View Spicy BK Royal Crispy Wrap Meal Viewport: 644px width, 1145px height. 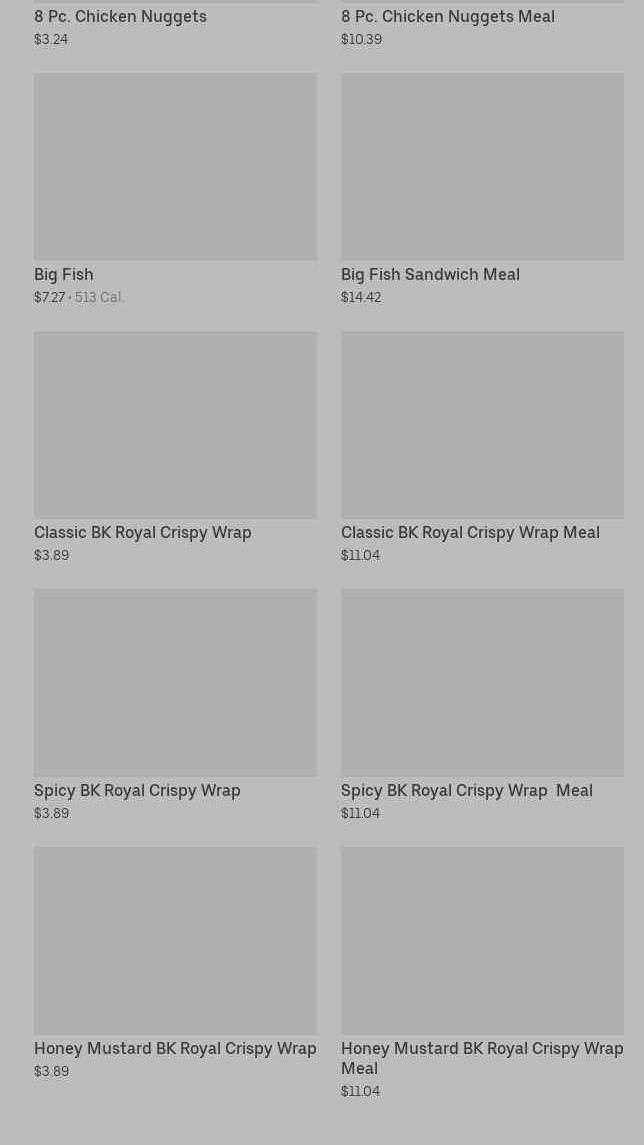point(482,683)
